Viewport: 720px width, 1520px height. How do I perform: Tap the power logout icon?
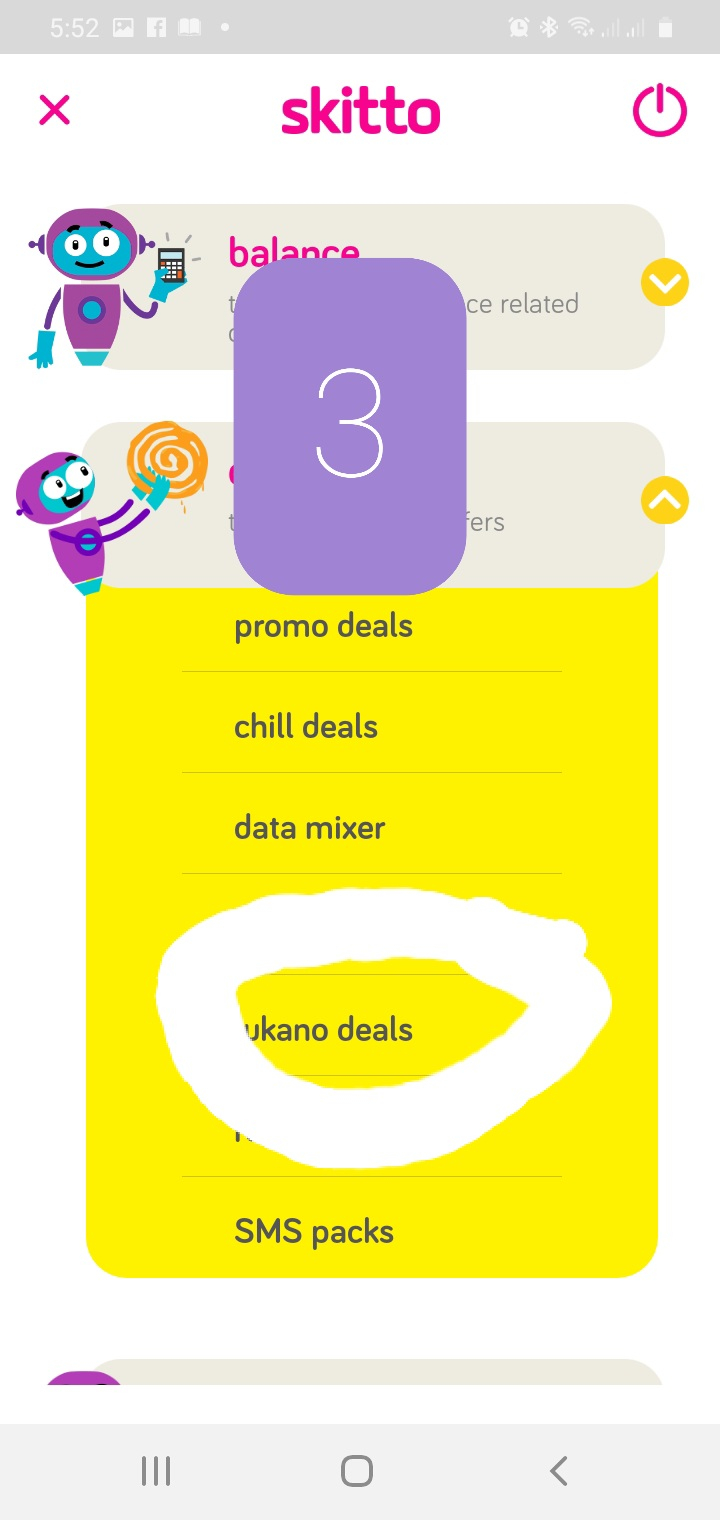[660, 110]
